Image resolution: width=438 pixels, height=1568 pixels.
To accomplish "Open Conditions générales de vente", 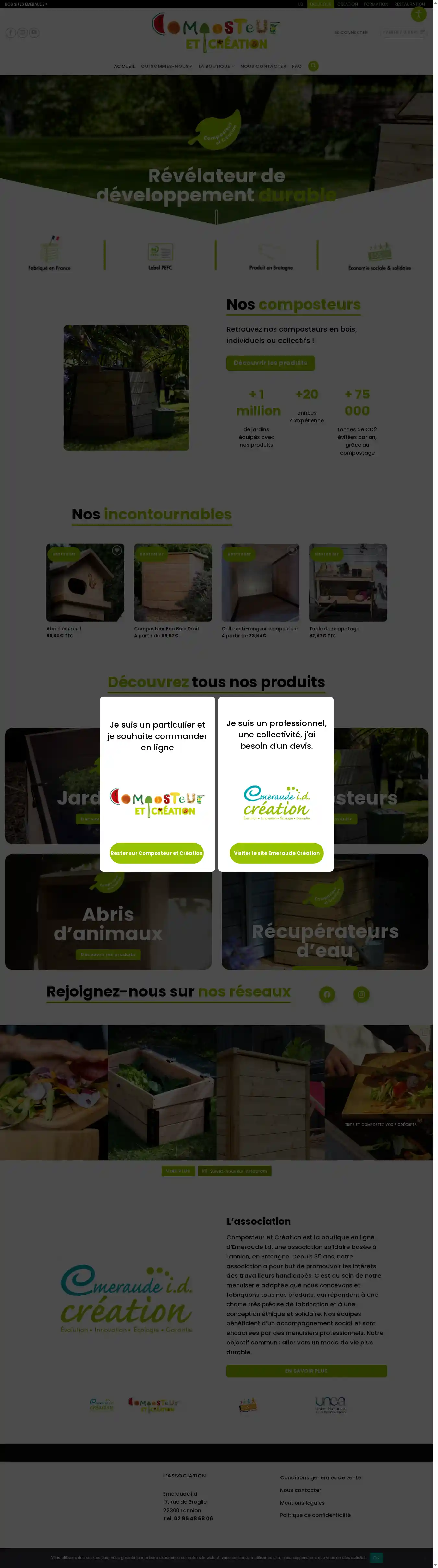I will pos(320,1477).
